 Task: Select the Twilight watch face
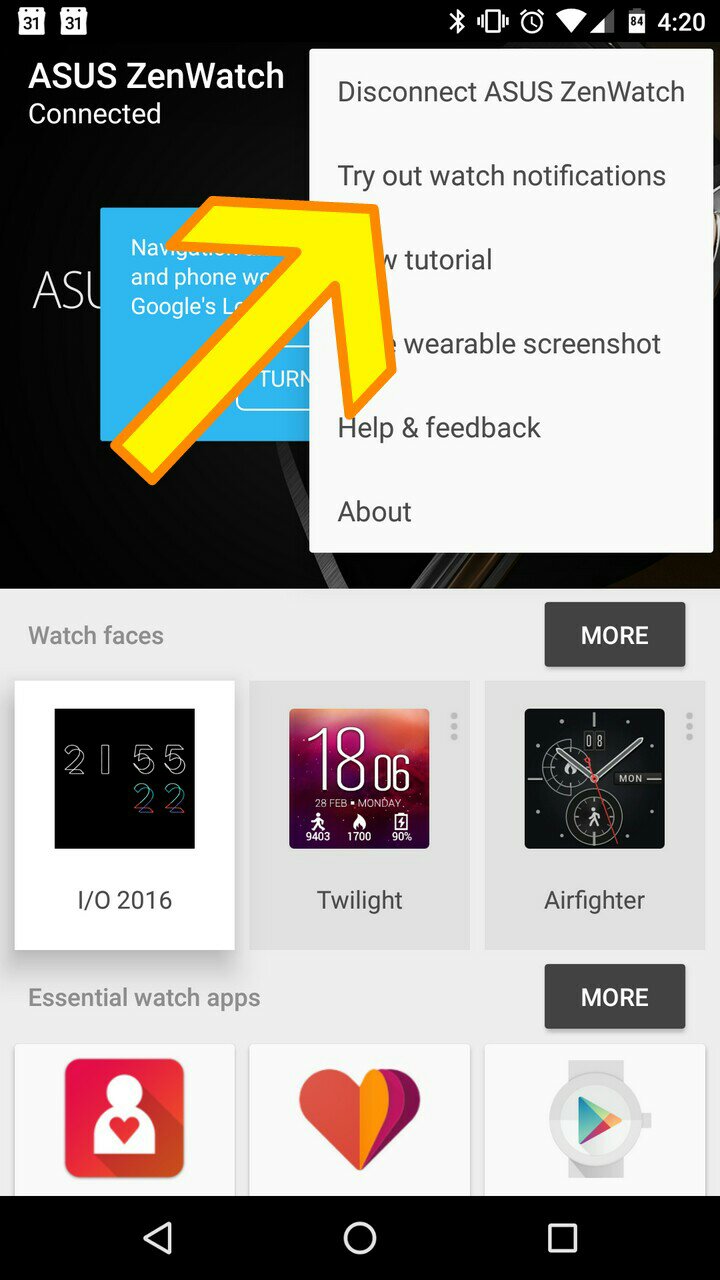click(x=359, y=815)
